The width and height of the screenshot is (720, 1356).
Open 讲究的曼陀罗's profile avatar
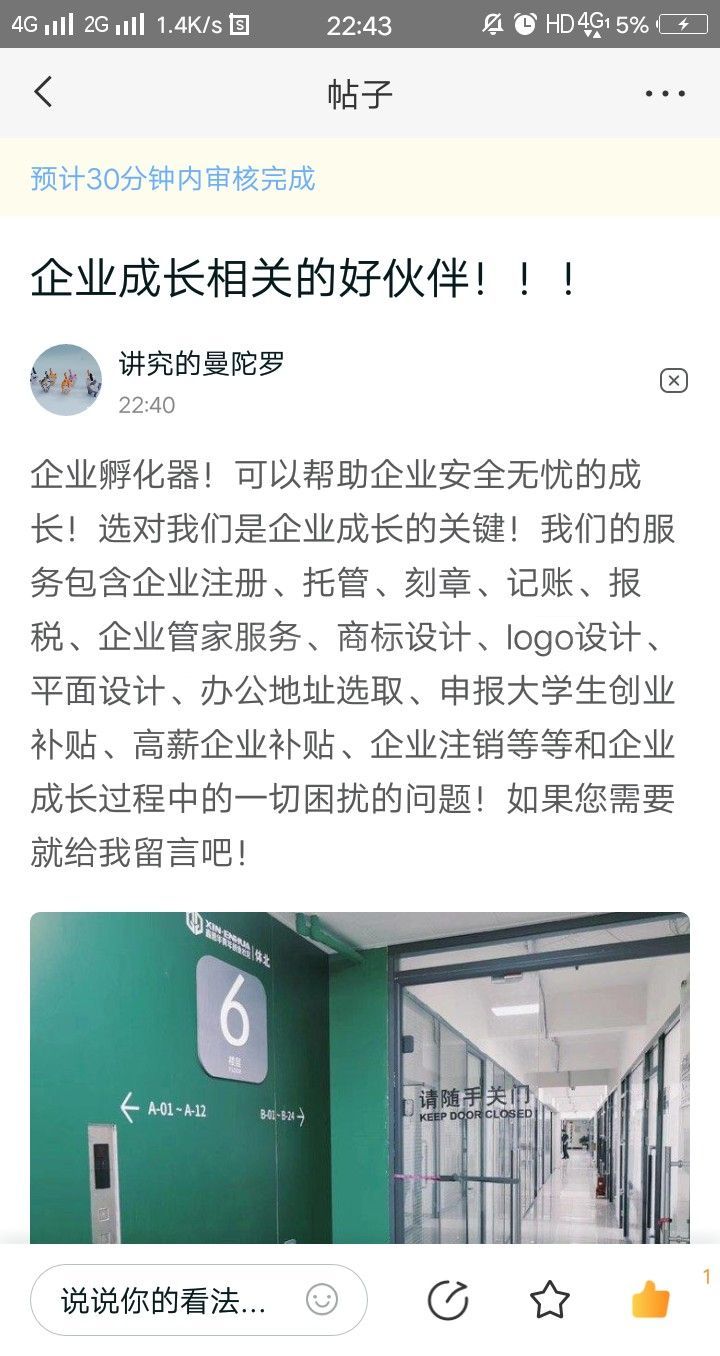point(66,380)
